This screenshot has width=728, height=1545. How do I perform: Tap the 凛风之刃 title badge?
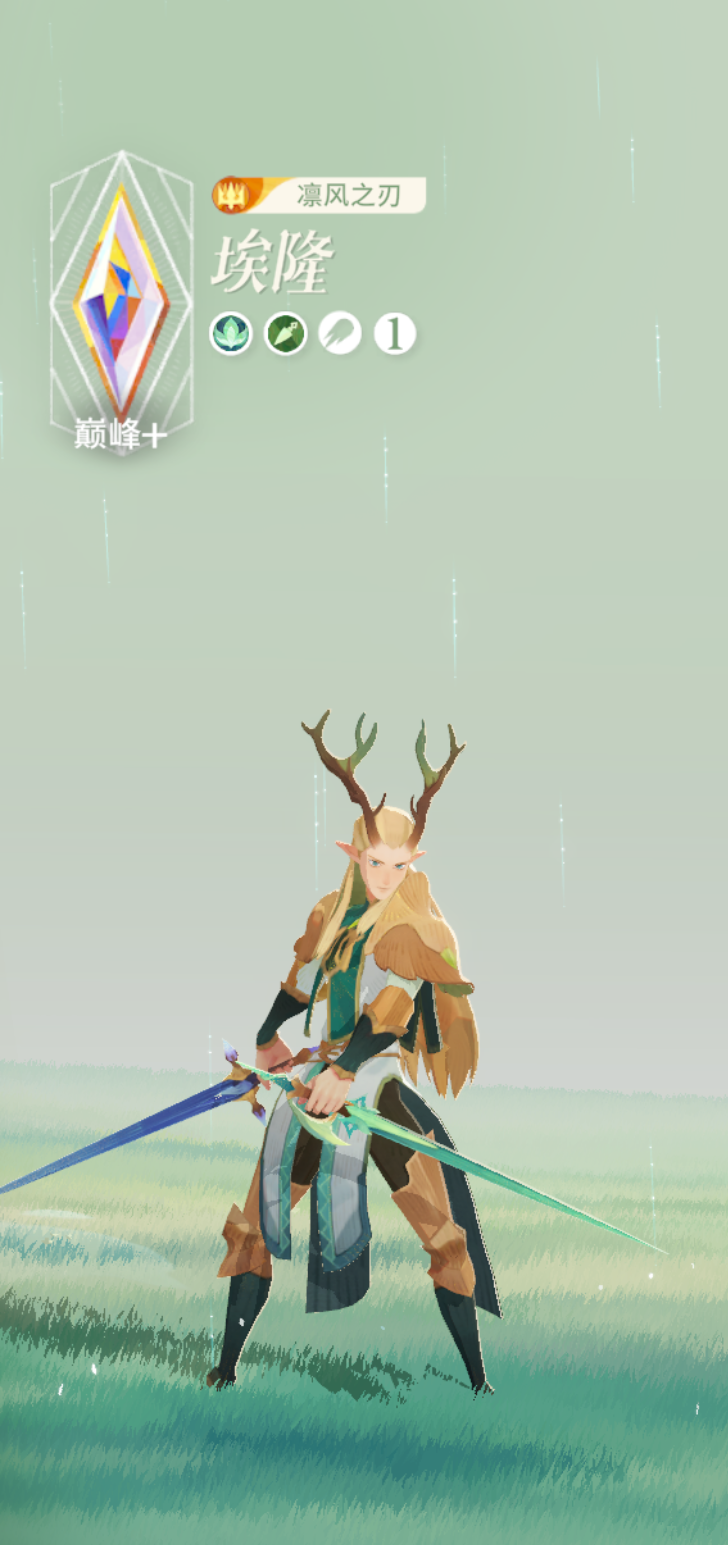[320, 195]
